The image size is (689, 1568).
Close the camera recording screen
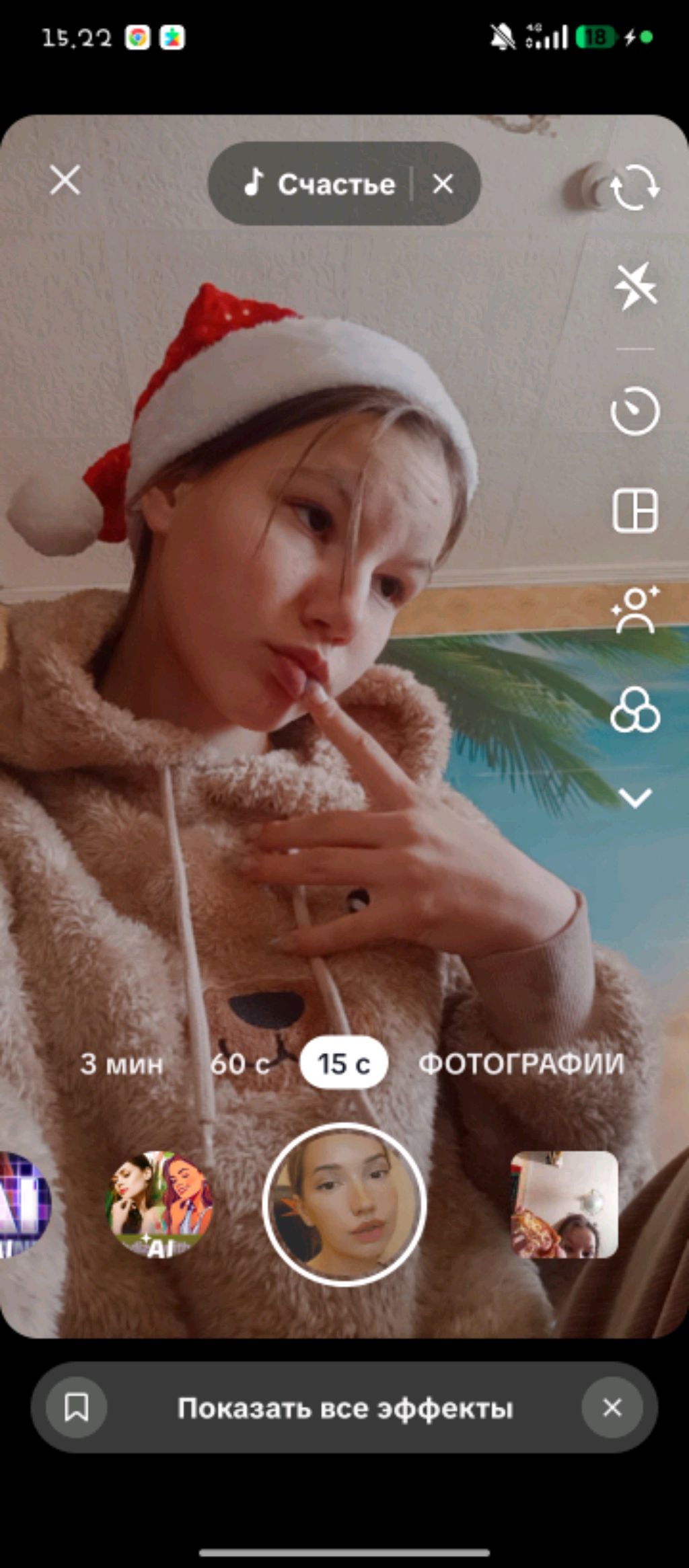(65, 180)
